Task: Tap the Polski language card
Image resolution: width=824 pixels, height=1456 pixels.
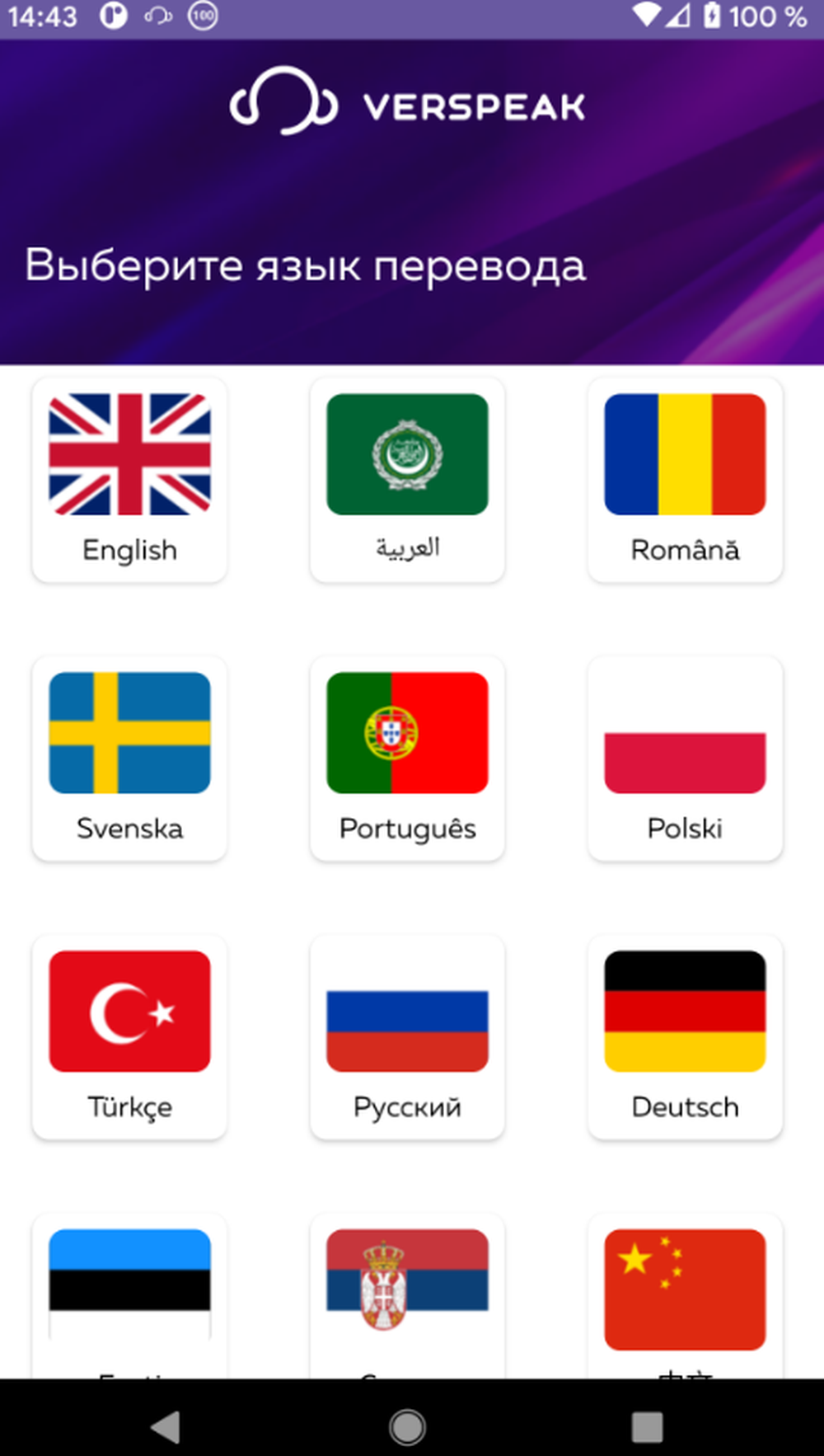Action: click(685, 759)
